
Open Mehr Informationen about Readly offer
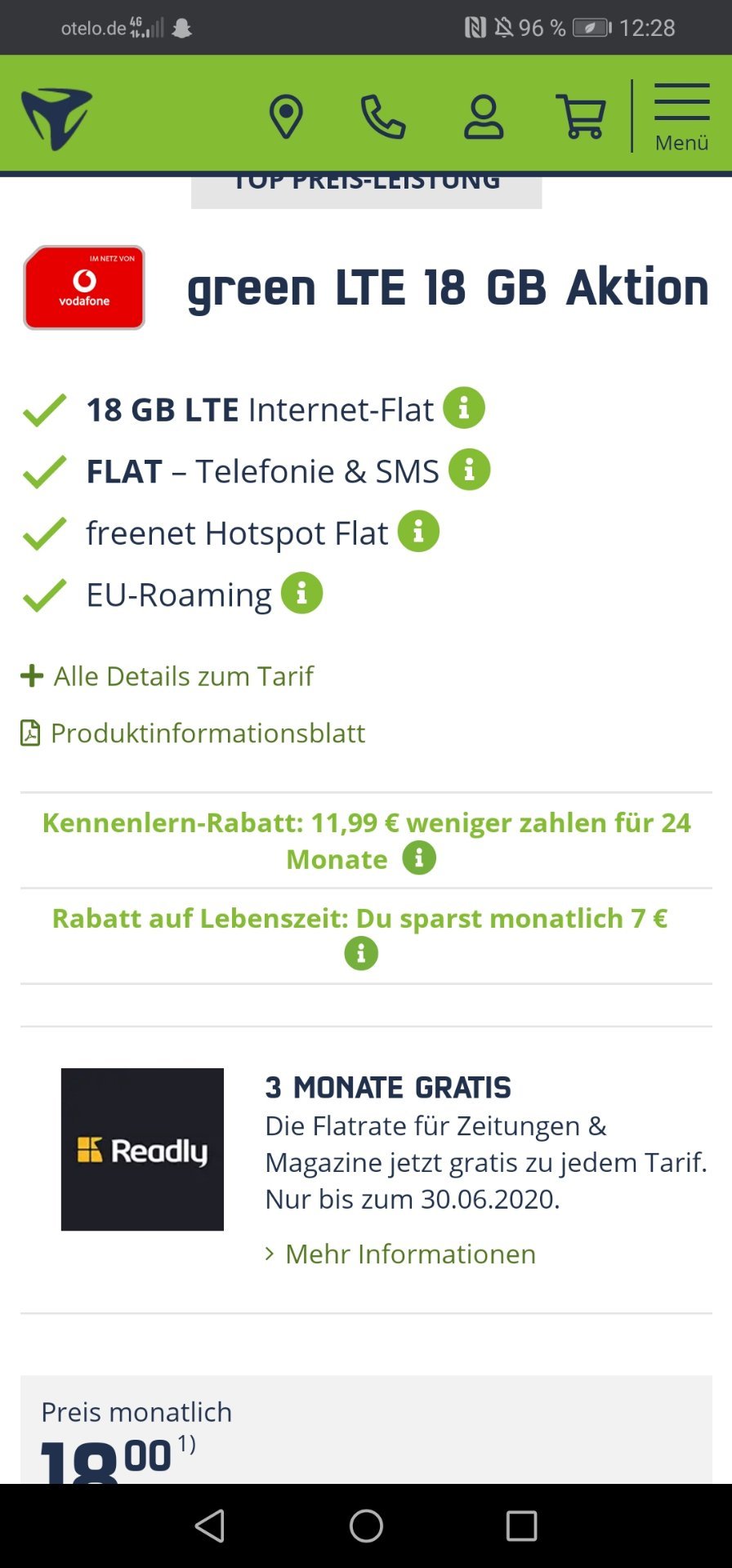click(x=400, y=1254)
